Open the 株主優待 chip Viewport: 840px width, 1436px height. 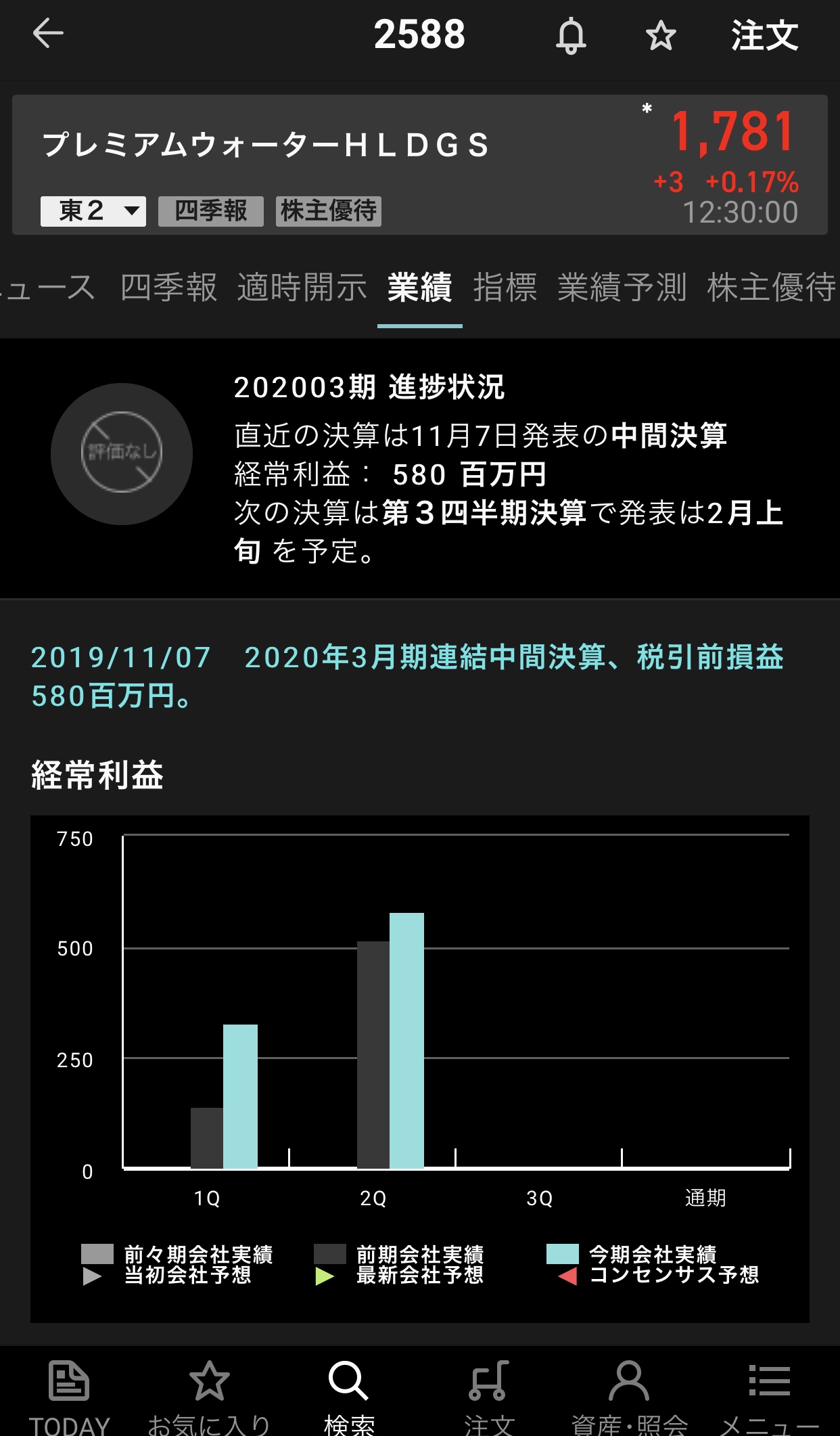click(329, 211)
